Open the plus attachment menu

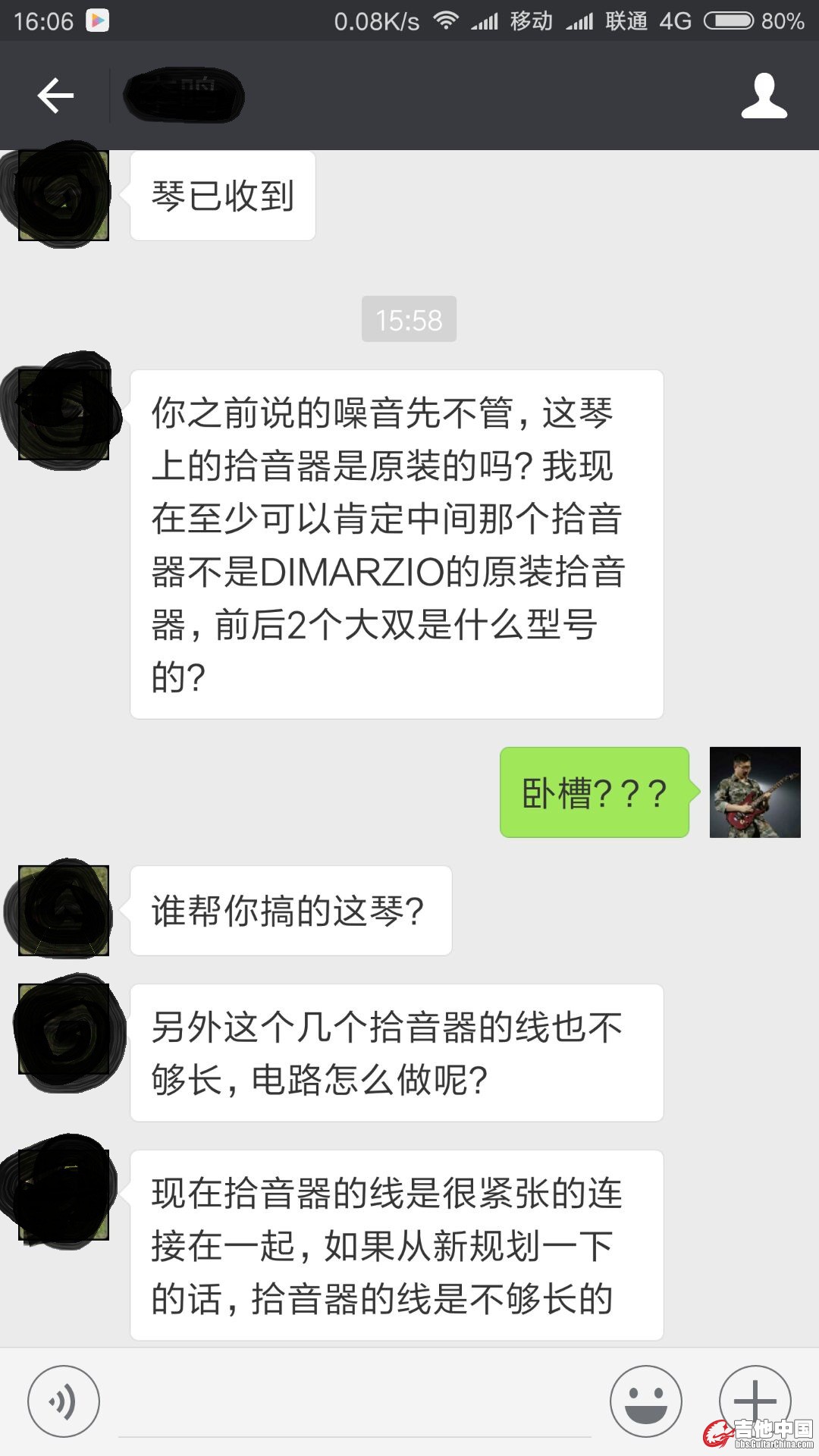pos(755,1400)
